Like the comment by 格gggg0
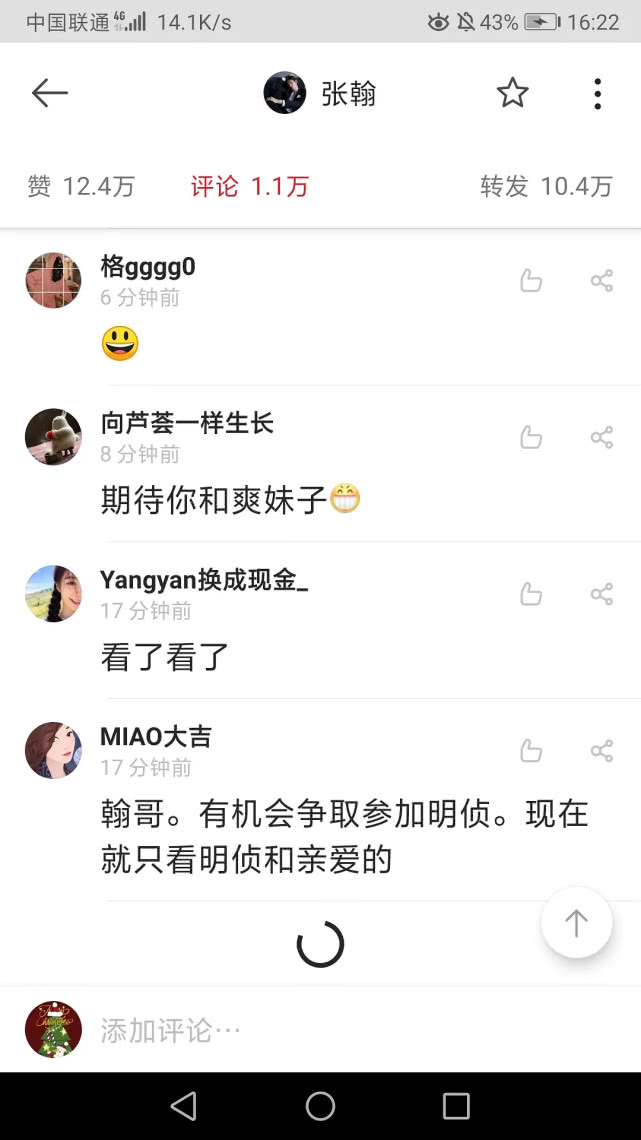Image resolution: width=641 pixels, height=1140 pixels. click(531, 281)
